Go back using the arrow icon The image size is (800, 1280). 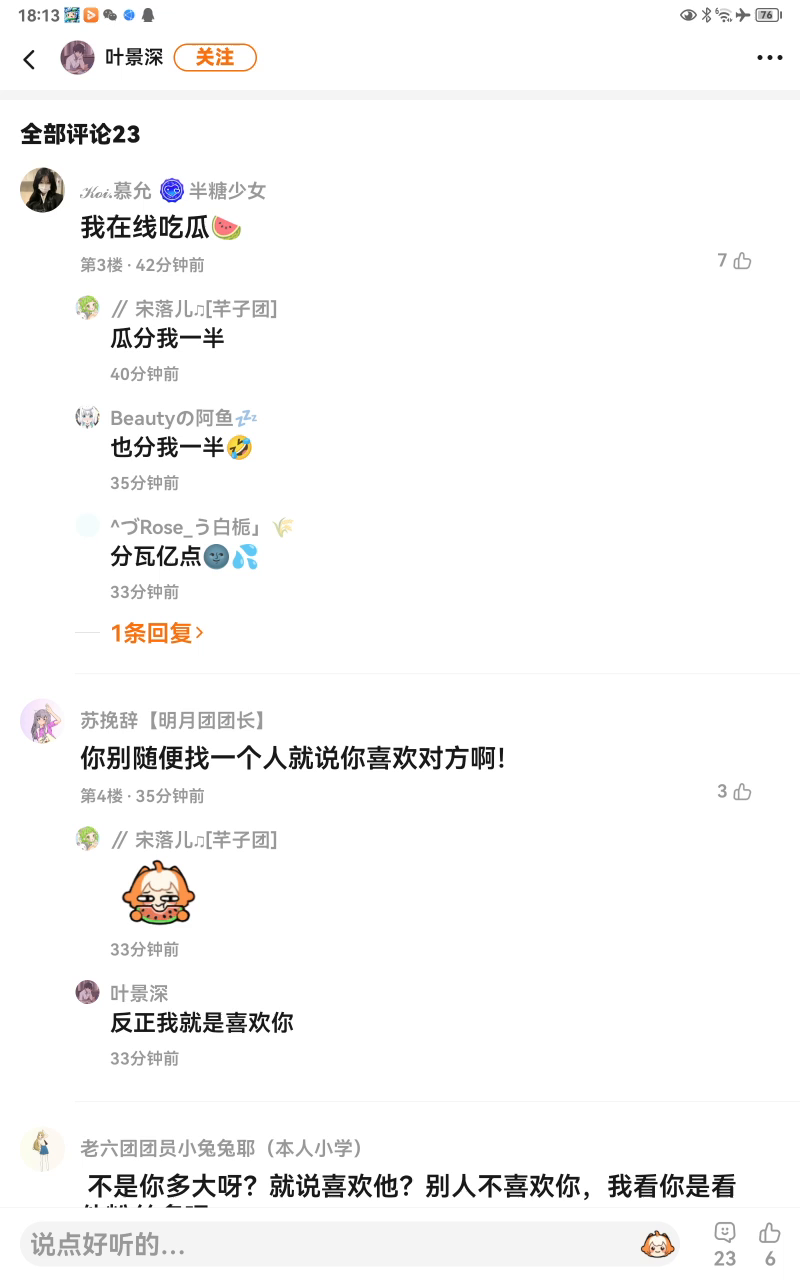tap(29, 59)
